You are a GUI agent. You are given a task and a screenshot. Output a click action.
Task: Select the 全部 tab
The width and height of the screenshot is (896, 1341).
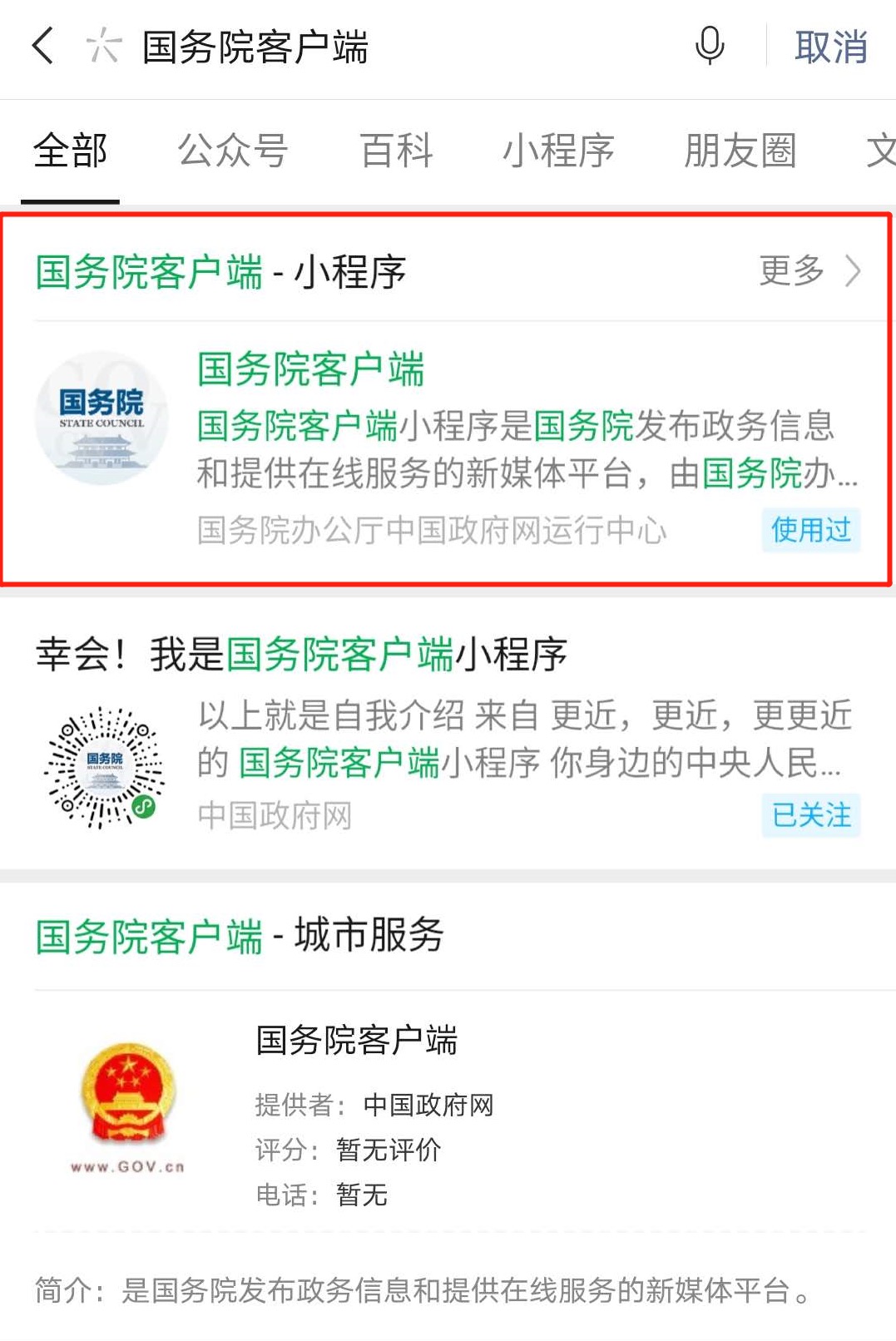[71, 151]
